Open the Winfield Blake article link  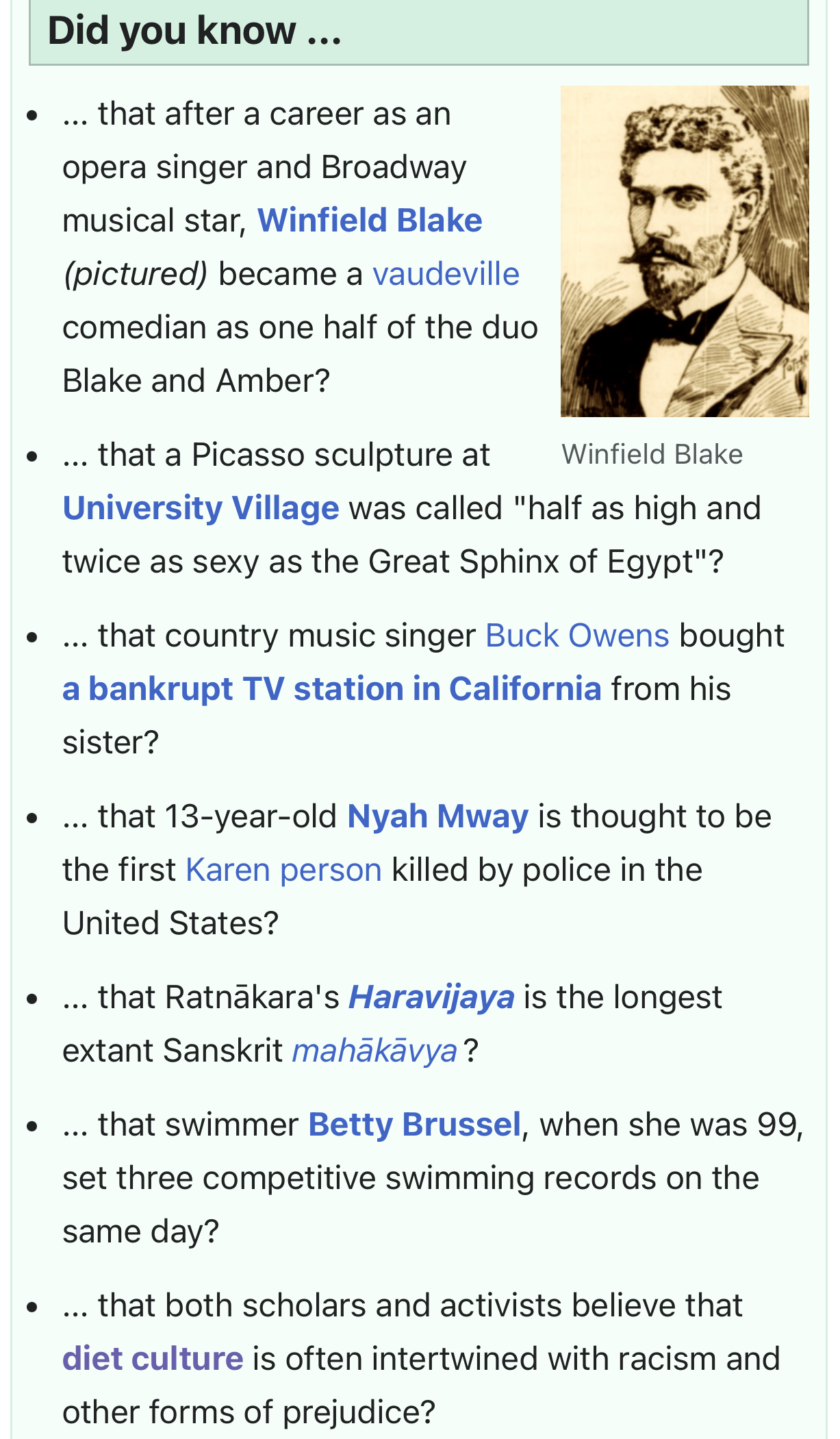370,221
